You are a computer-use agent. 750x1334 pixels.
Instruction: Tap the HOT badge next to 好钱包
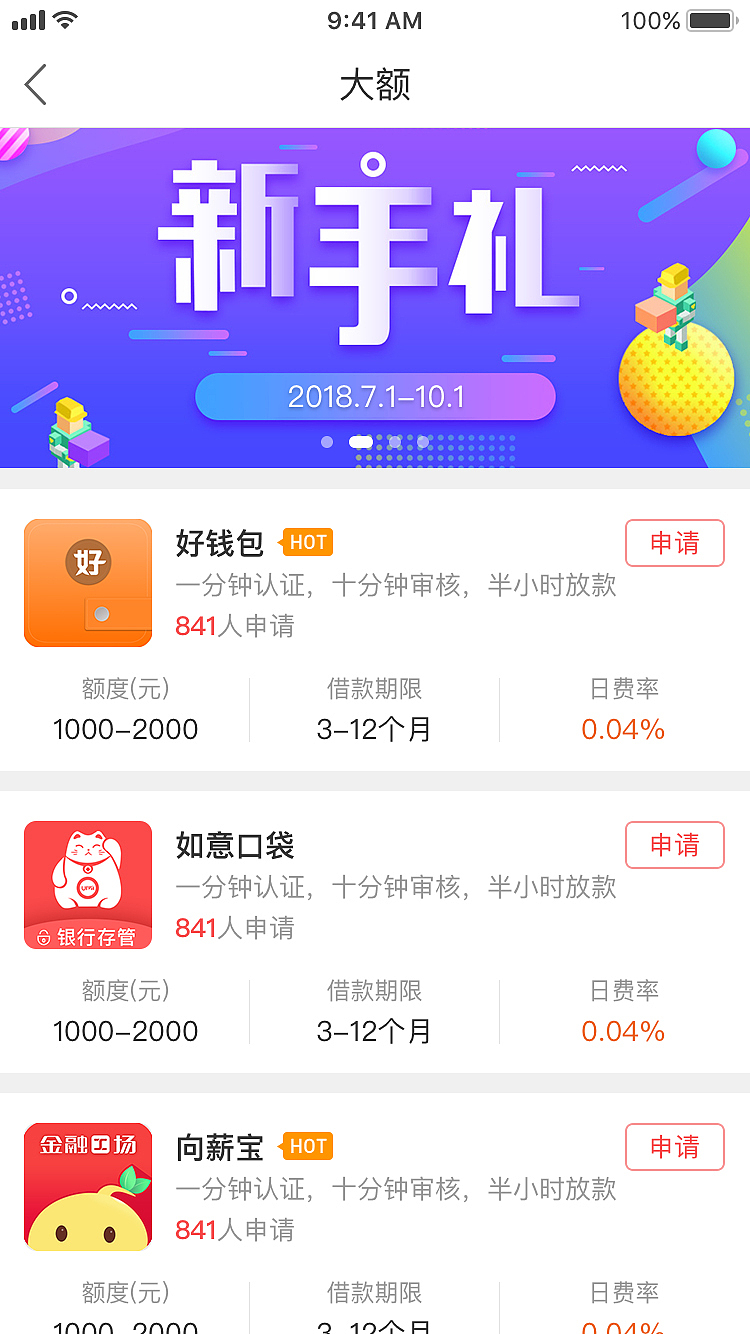tap(307, 542)
